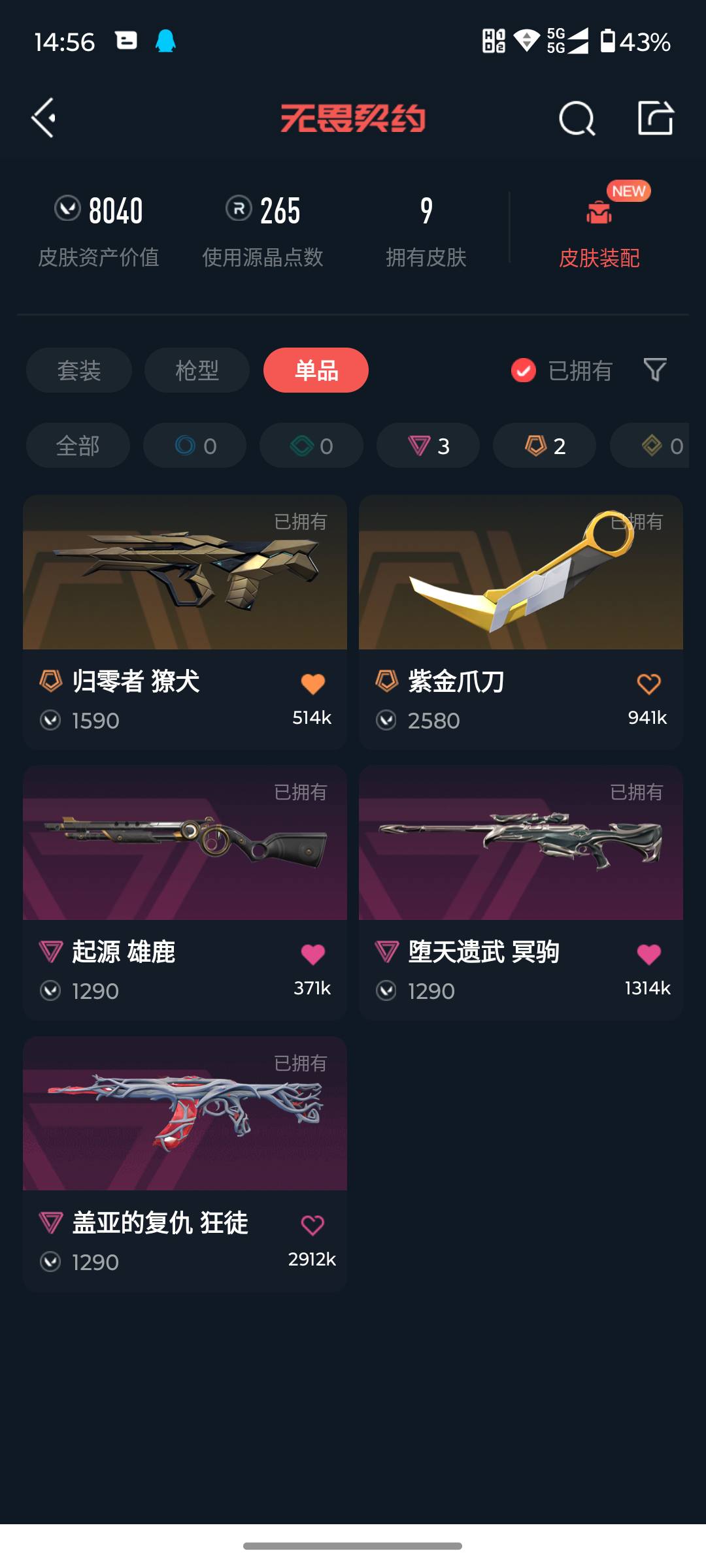
Task: Switch to the 枪型 tab
Action: click(x=195, y=370)
